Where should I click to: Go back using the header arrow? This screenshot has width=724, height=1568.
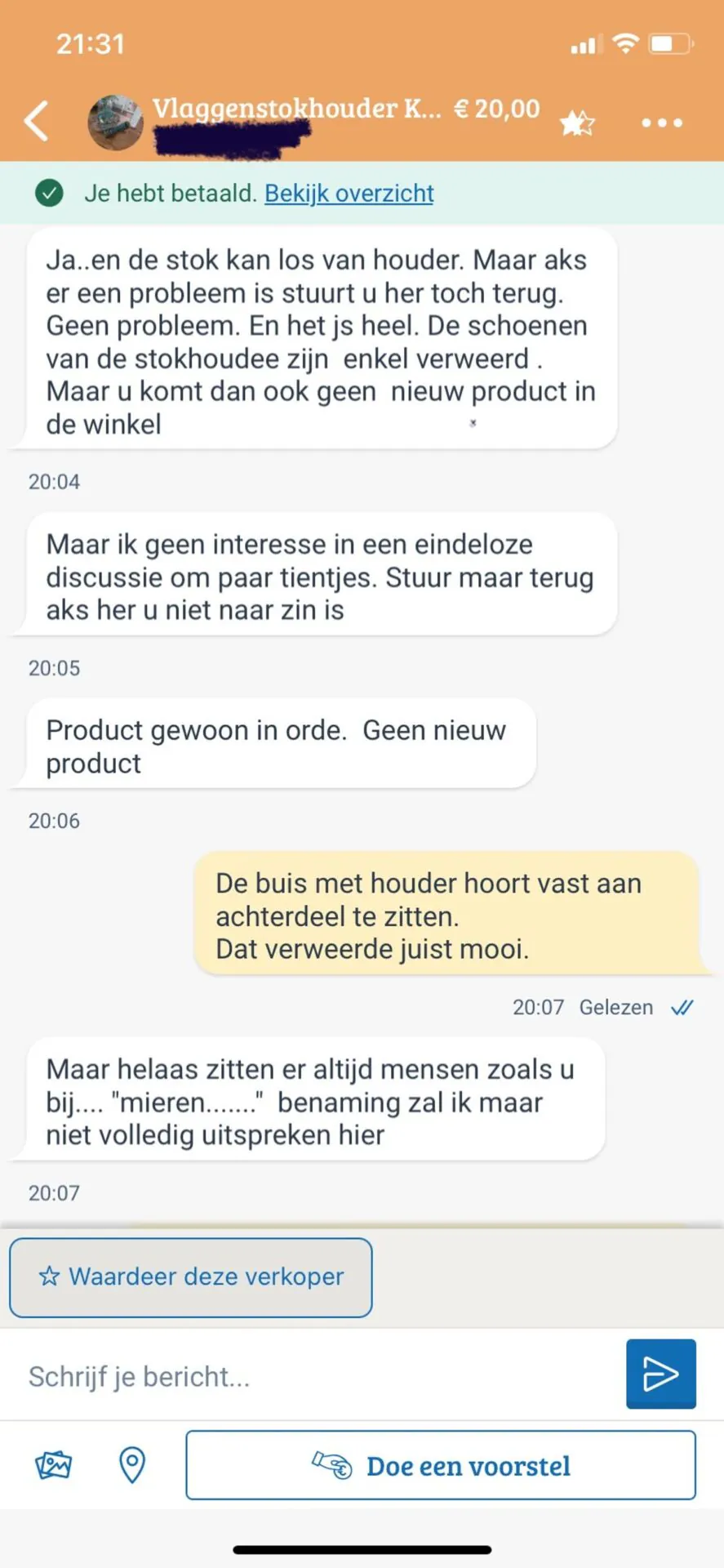(37, 122)
